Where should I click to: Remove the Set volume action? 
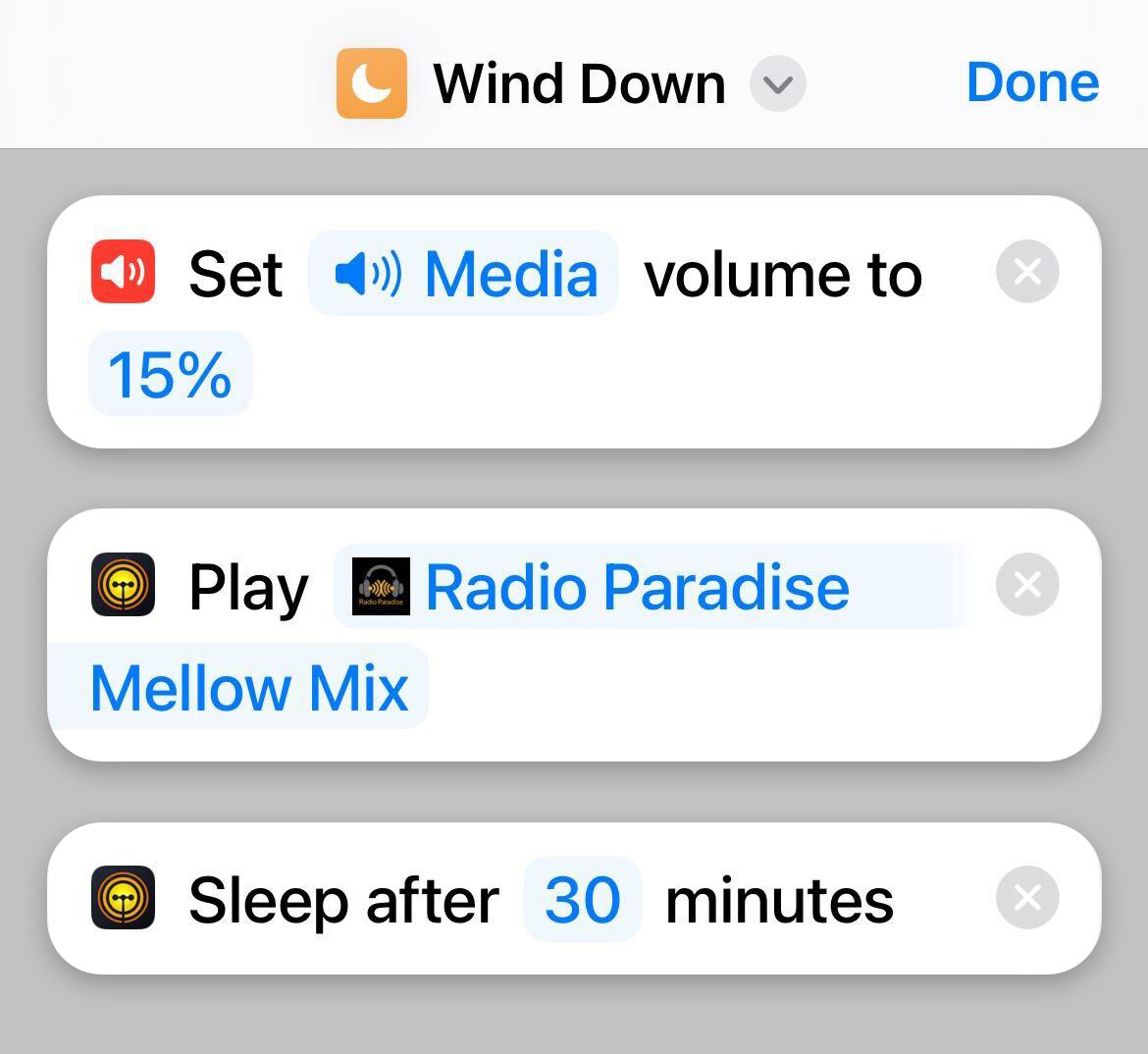pyautogui.click(x=1026, y=272)
